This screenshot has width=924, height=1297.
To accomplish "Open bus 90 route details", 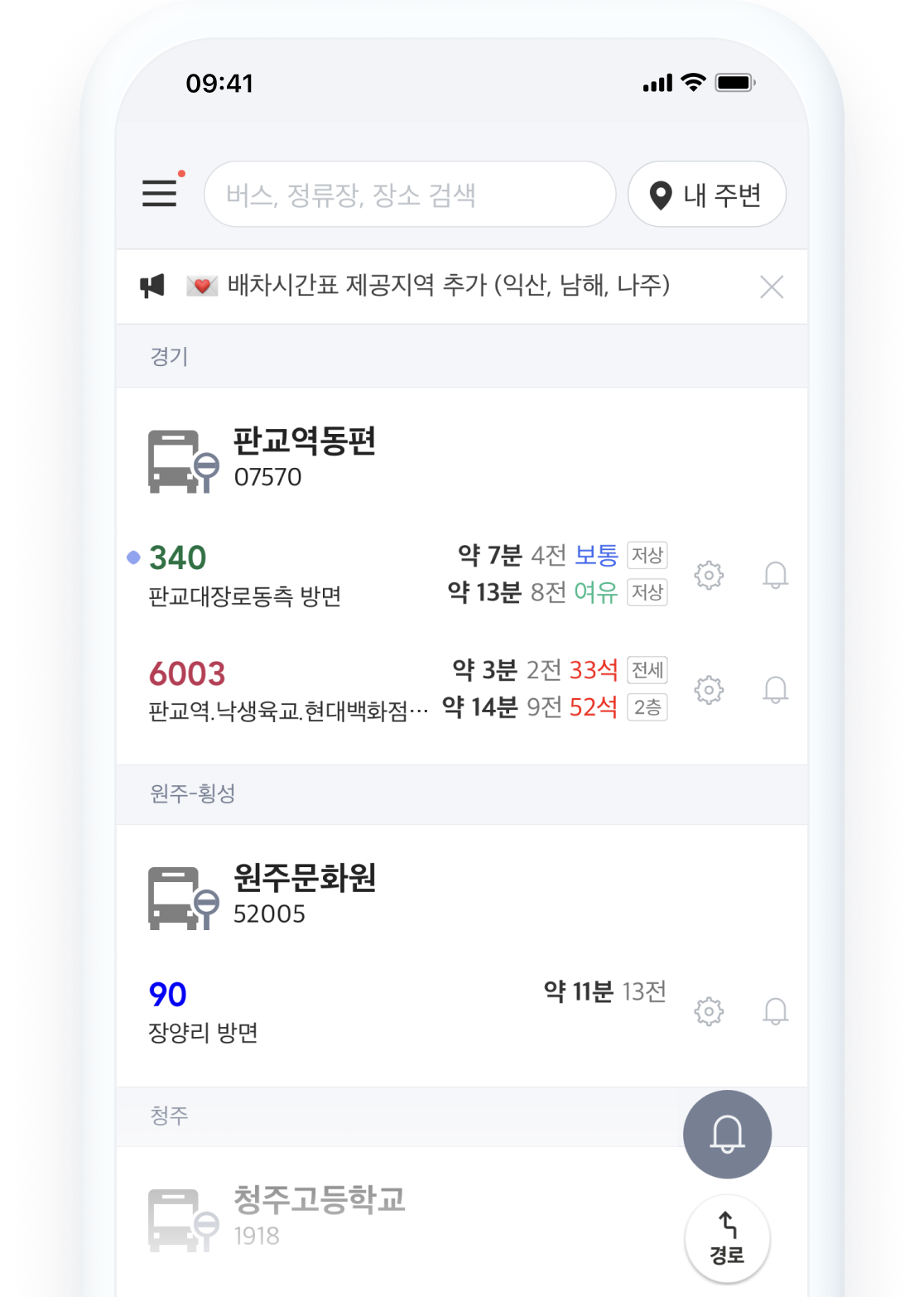I will coord(168,995).
